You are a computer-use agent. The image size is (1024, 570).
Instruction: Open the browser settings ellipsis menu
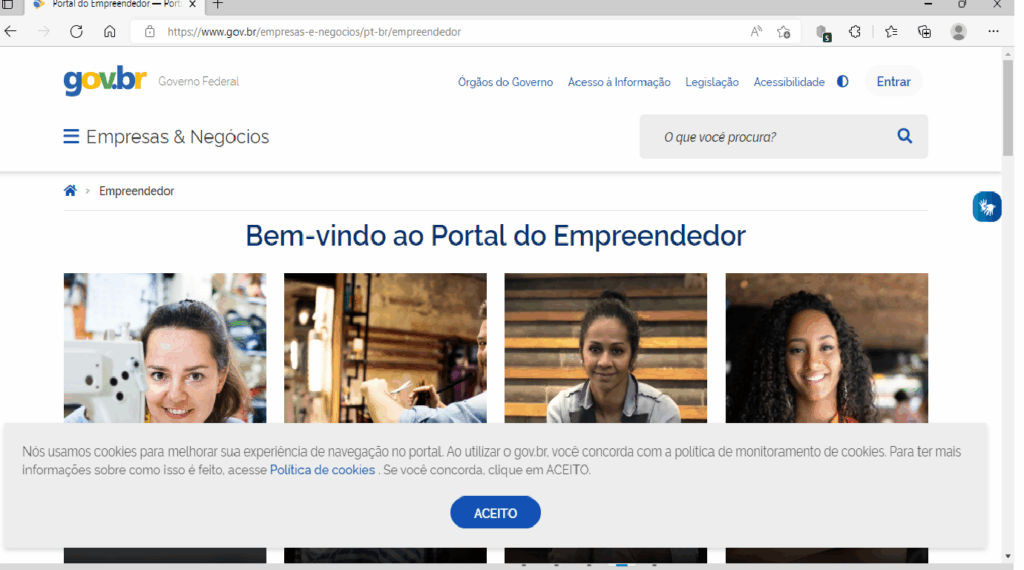click(993, 32)
